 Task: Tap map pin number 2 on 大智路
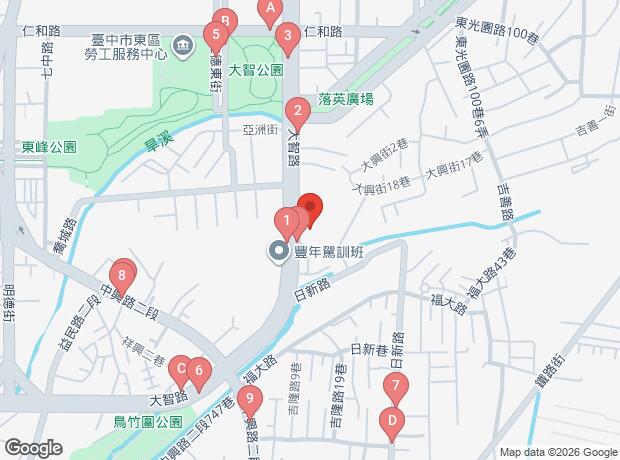(295, 112)
